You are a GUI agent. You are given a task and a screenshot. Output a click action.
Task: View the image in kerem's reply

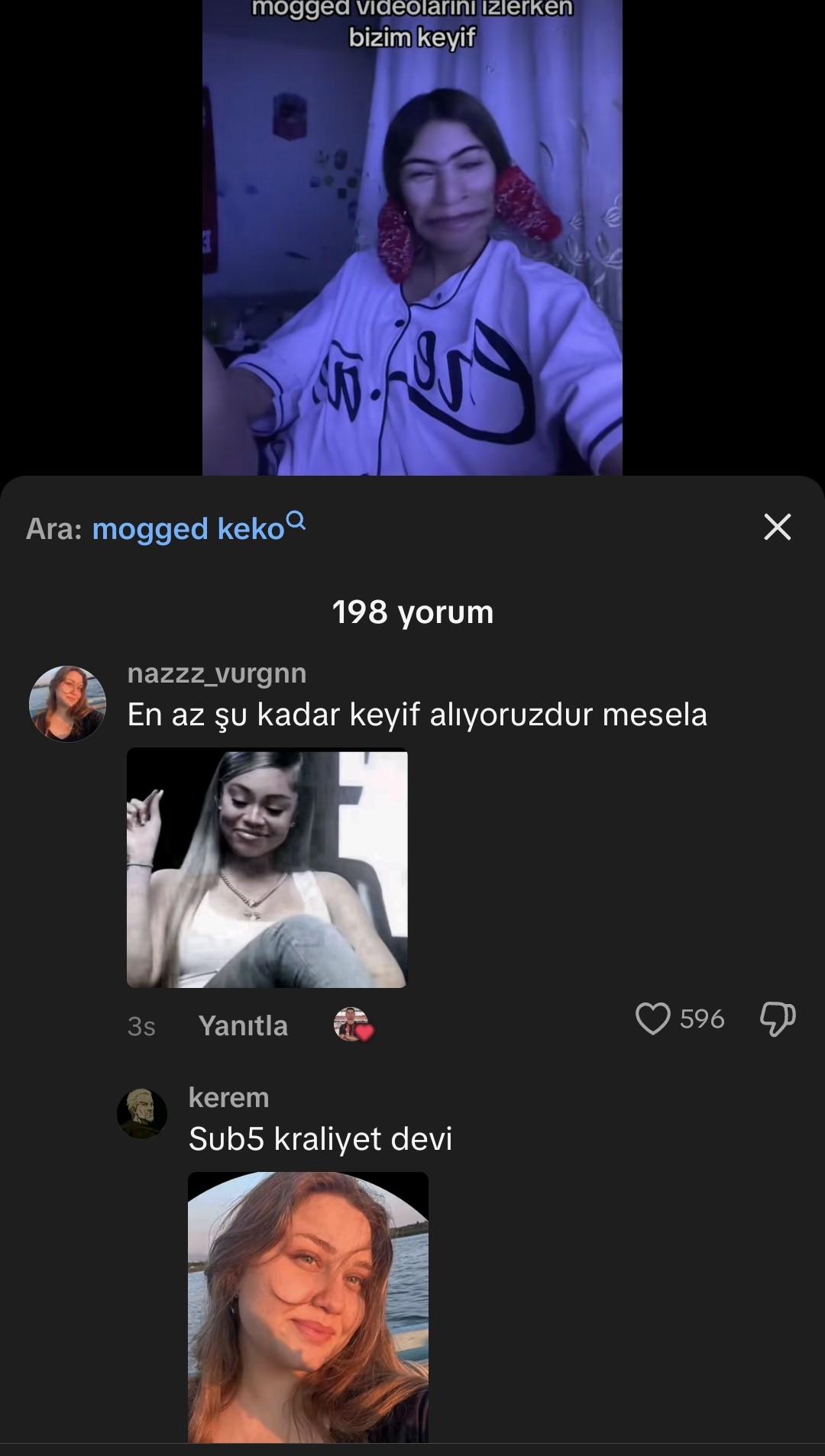308,1306
